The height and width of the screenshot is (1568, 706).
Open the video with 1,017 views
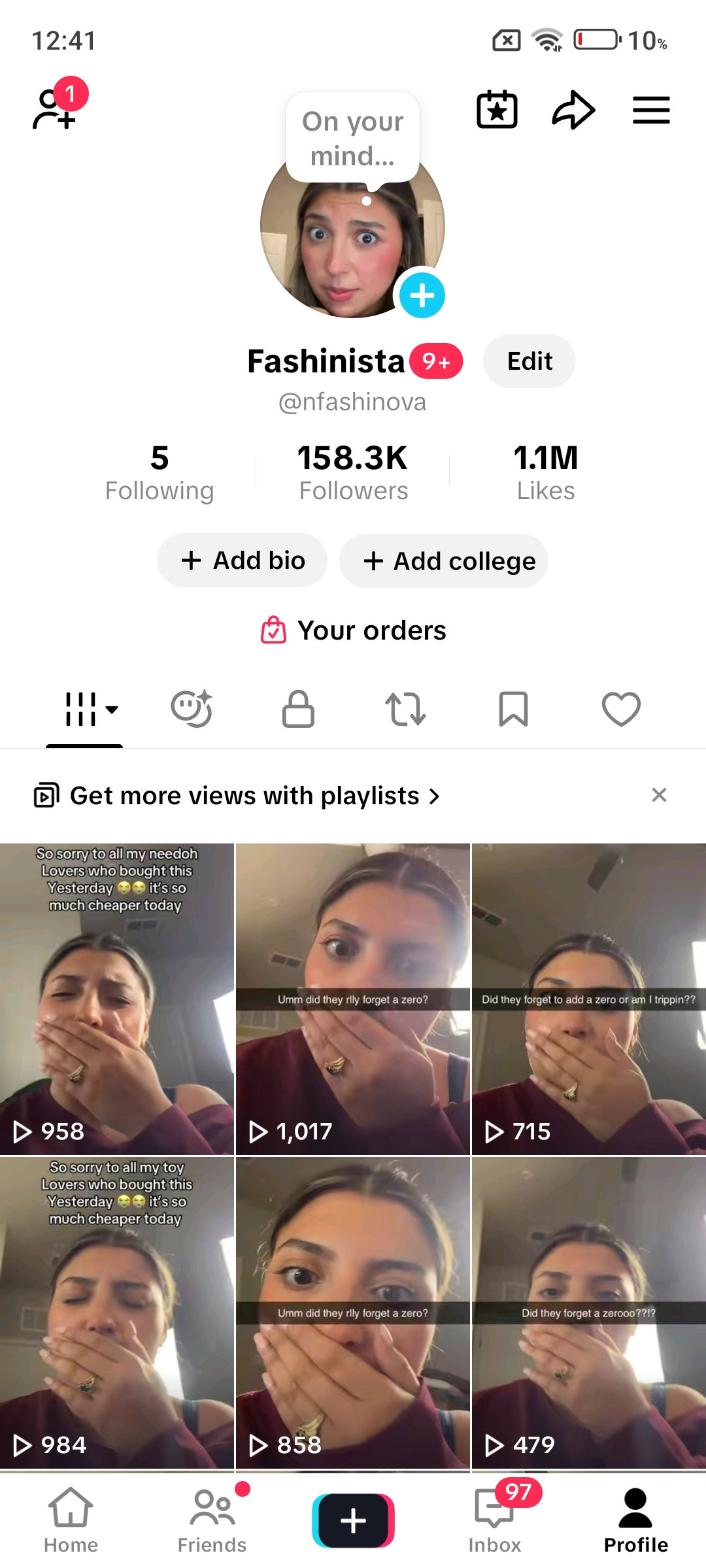click(x=353, y=999)
